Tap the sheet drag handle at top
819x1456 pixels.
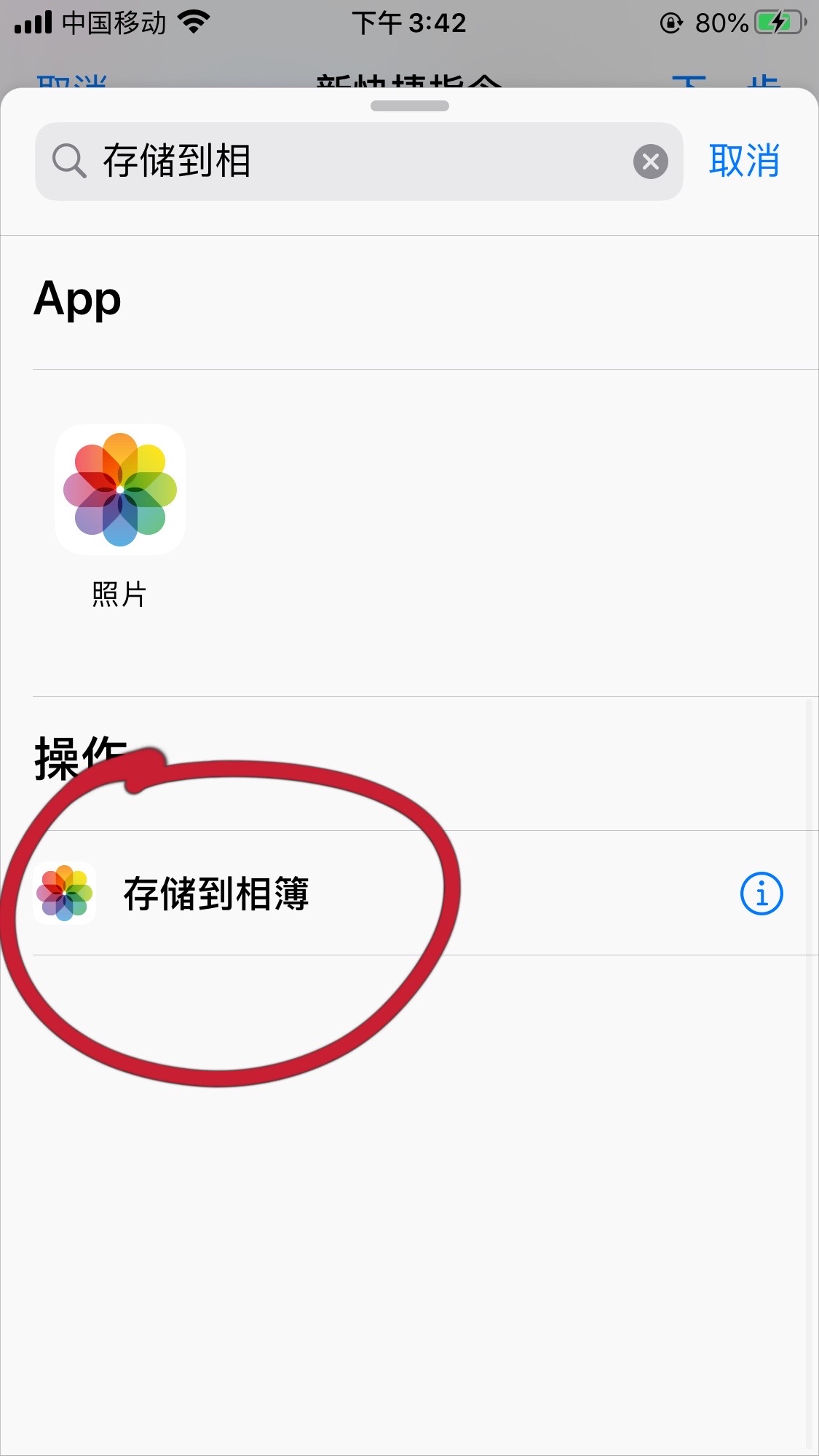coord(409,106)
